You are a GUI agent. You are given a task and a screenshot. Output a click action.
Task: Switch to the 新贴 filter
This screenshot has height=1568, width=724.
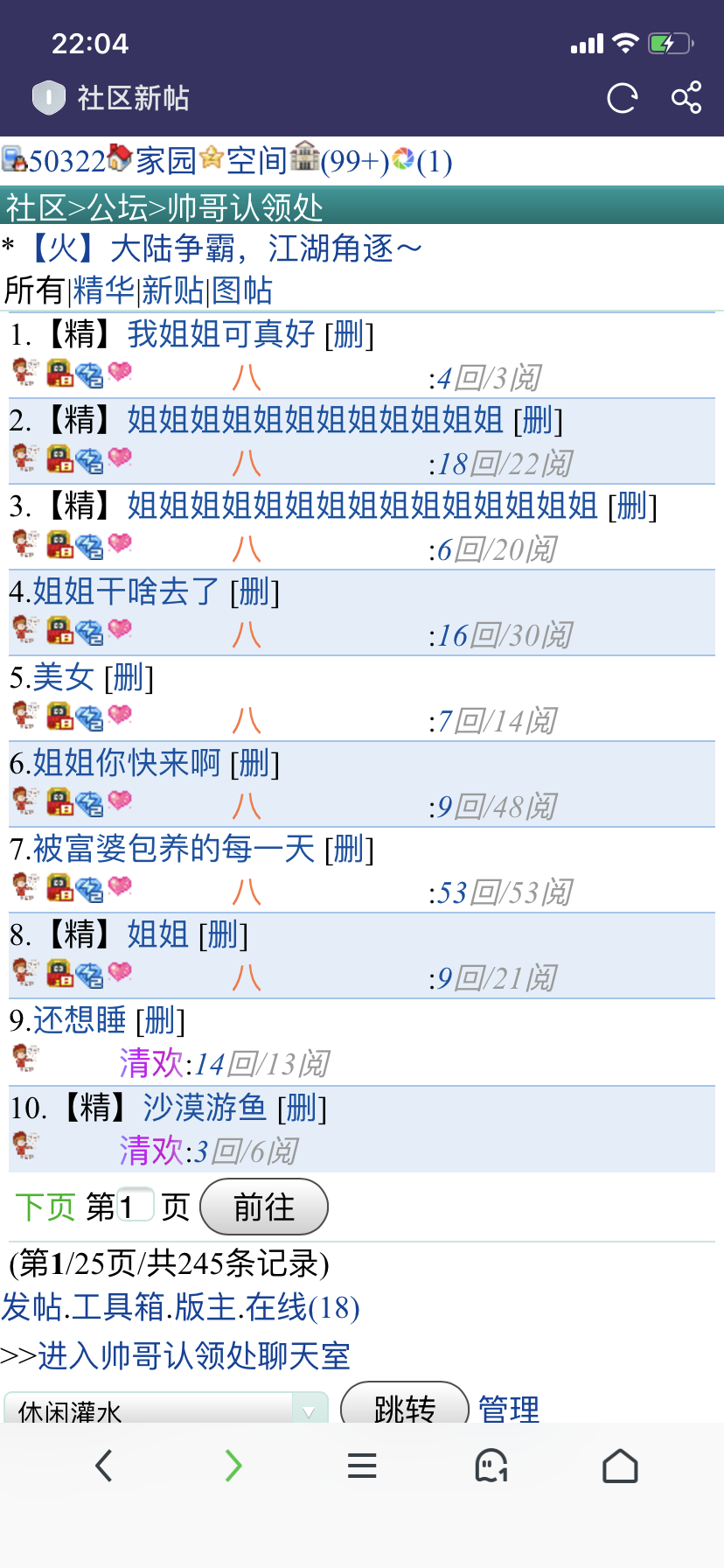[173, 290]
